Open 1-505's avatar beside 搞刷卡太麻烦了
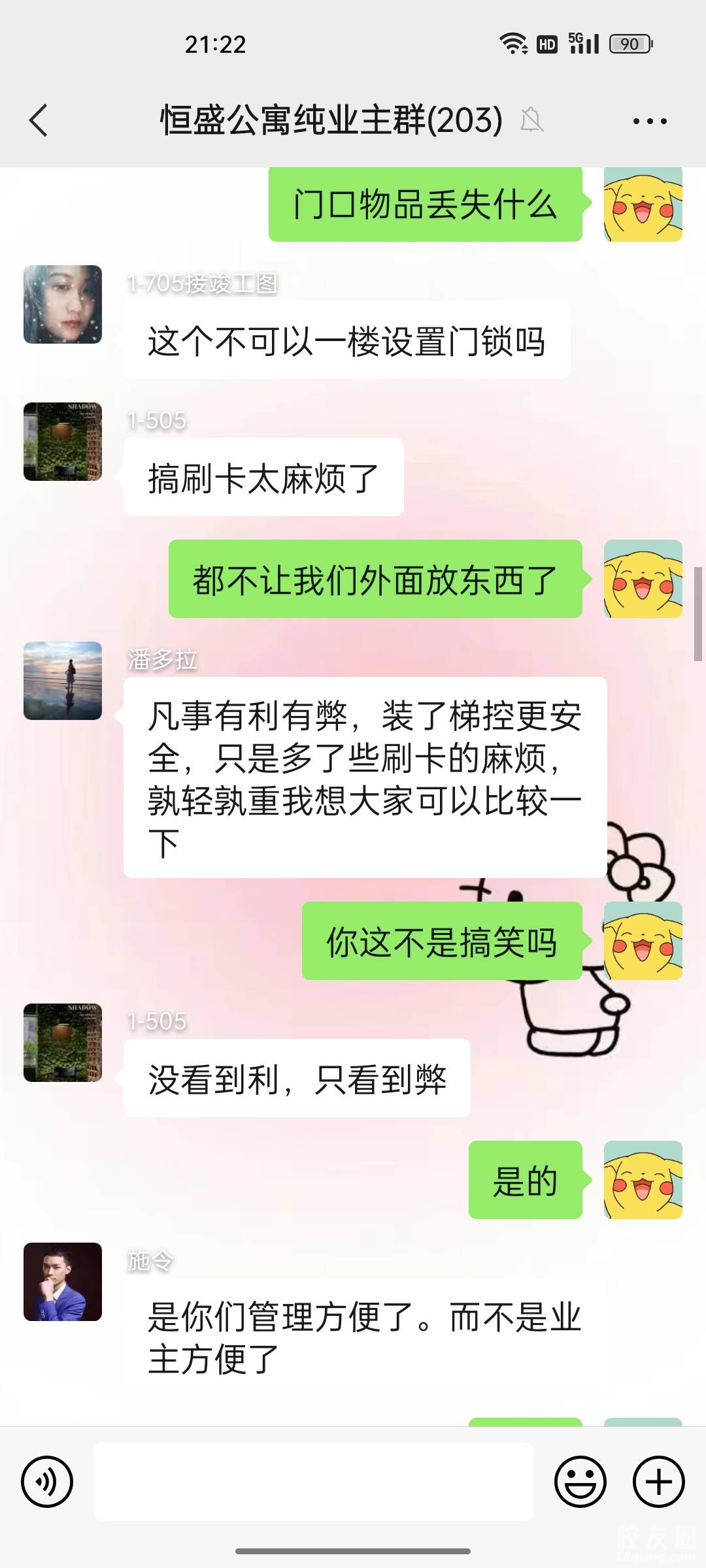Viewport: 706px width, 1568px height. [x=63, y=442]
